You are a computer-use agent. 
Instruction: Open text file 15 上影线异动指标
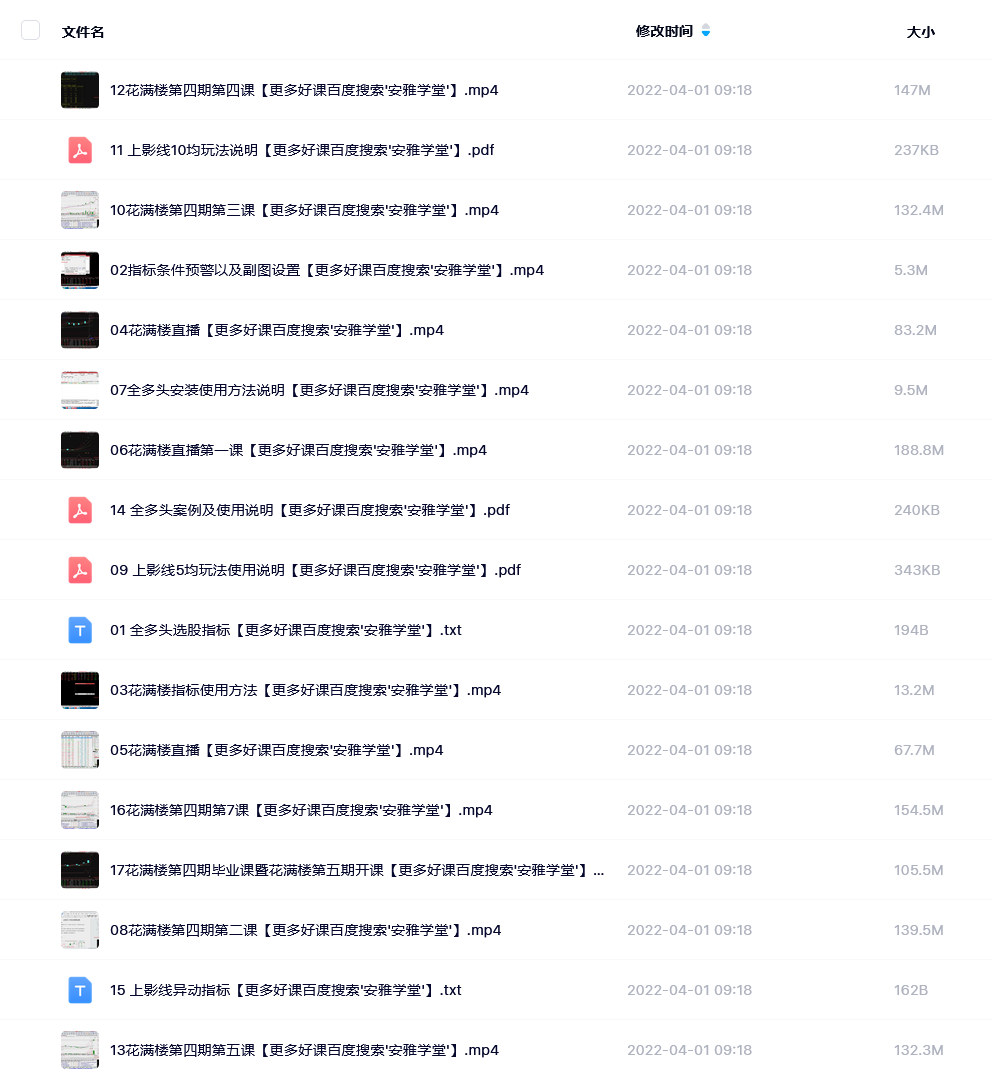tap(286, 990)
